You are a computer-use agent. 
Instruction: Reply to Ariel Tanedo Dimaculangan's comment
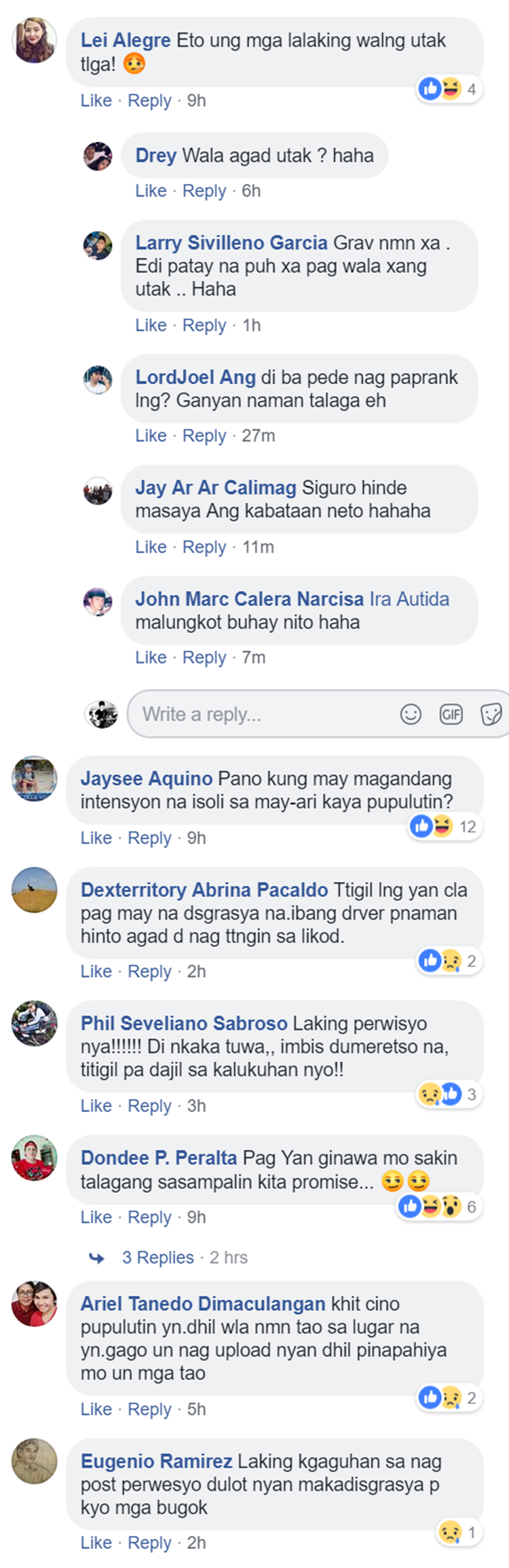149,1409
